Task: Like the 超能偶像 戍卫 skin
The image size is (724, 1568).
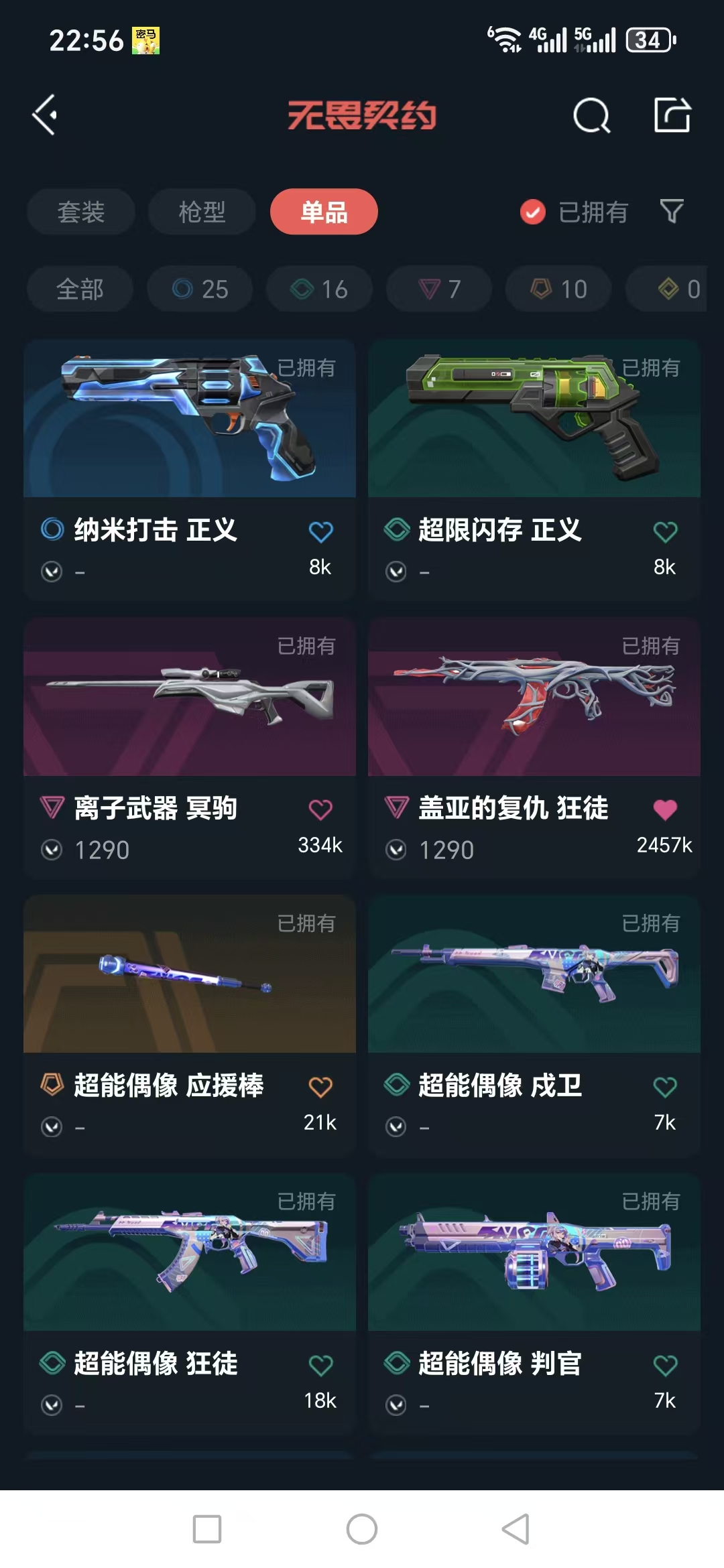Action: (665, 1087)
